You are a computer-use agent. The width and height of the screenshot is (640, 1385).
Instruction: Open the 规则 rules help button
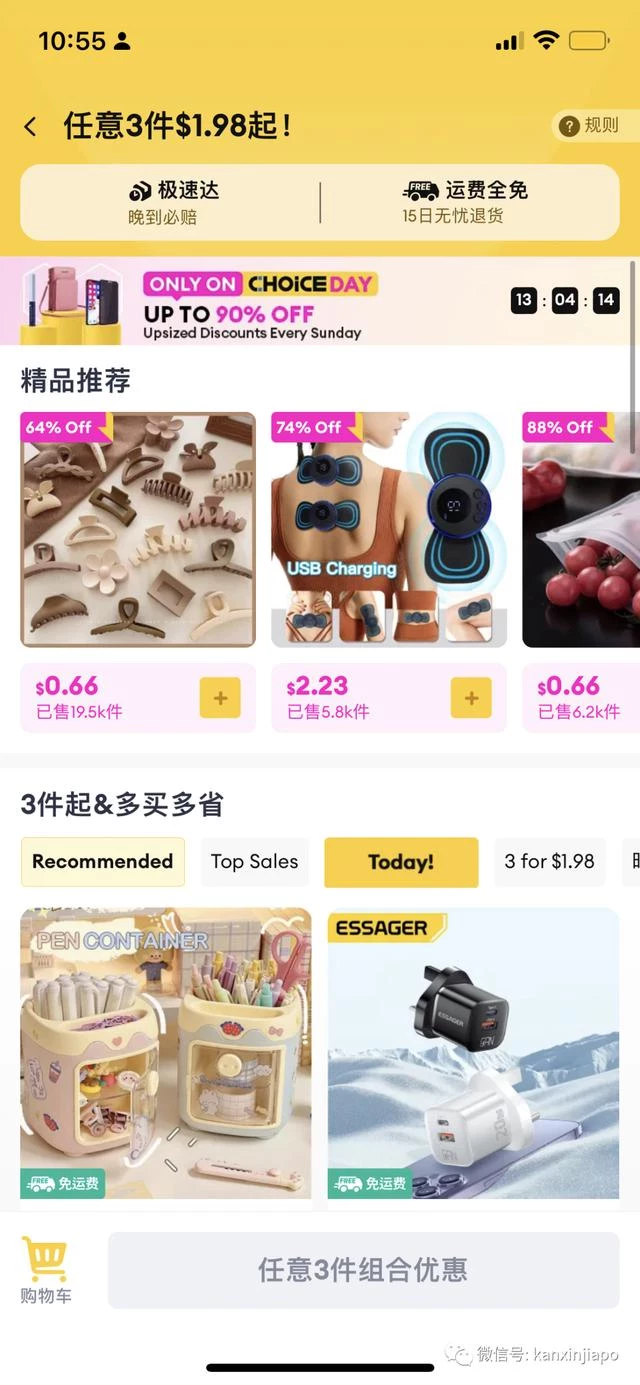coord(590,126)
